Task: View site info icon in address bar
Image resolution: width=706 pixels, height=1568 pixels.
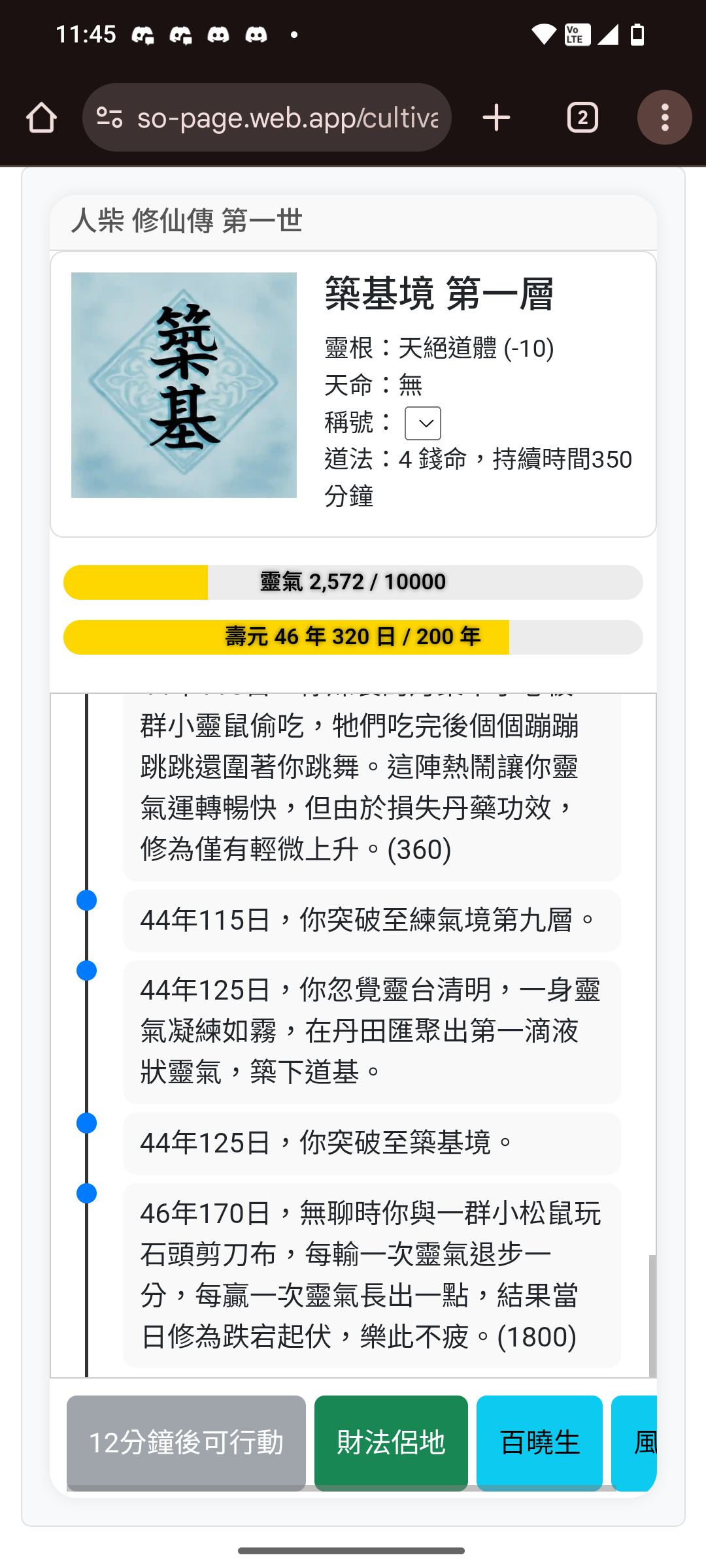Action: click(x=109, y=118)
